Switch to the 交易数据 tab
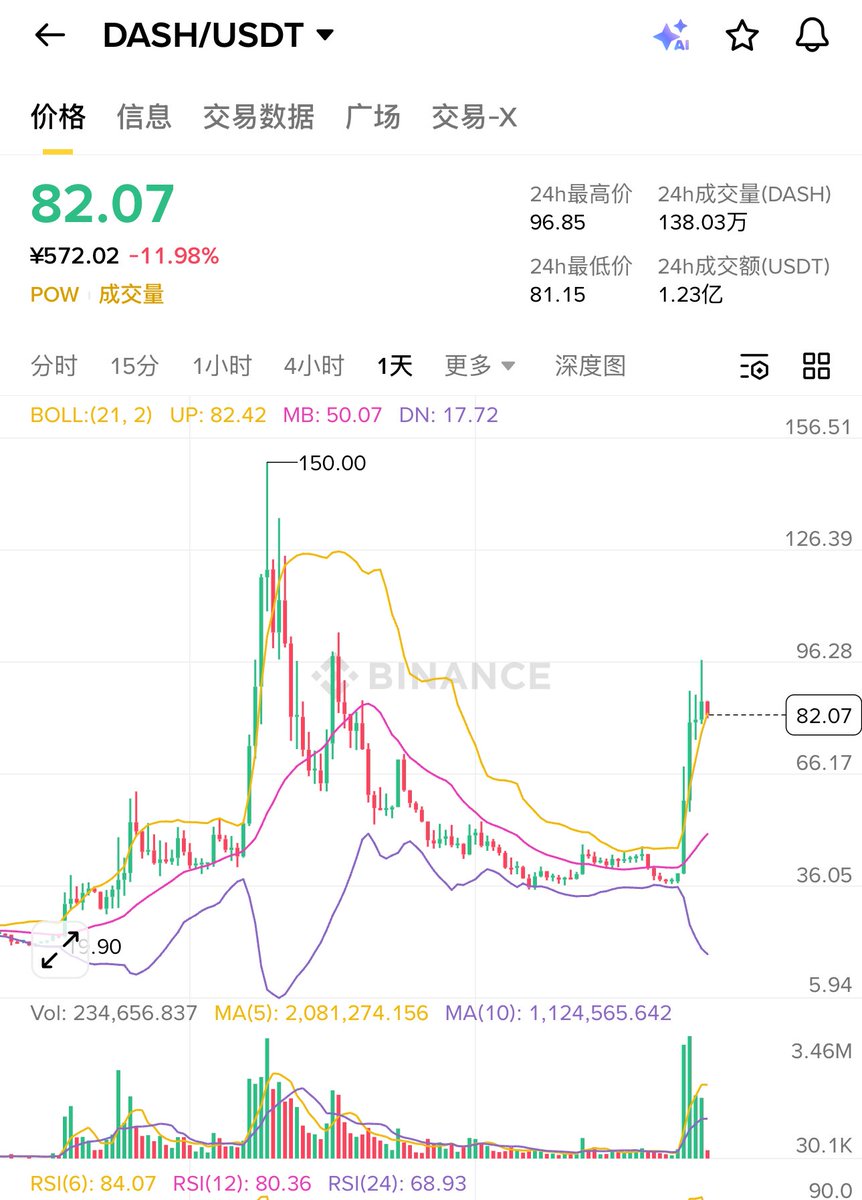Image resolution: width=862 pixels, height=1200 pixels. coord(258,117)
